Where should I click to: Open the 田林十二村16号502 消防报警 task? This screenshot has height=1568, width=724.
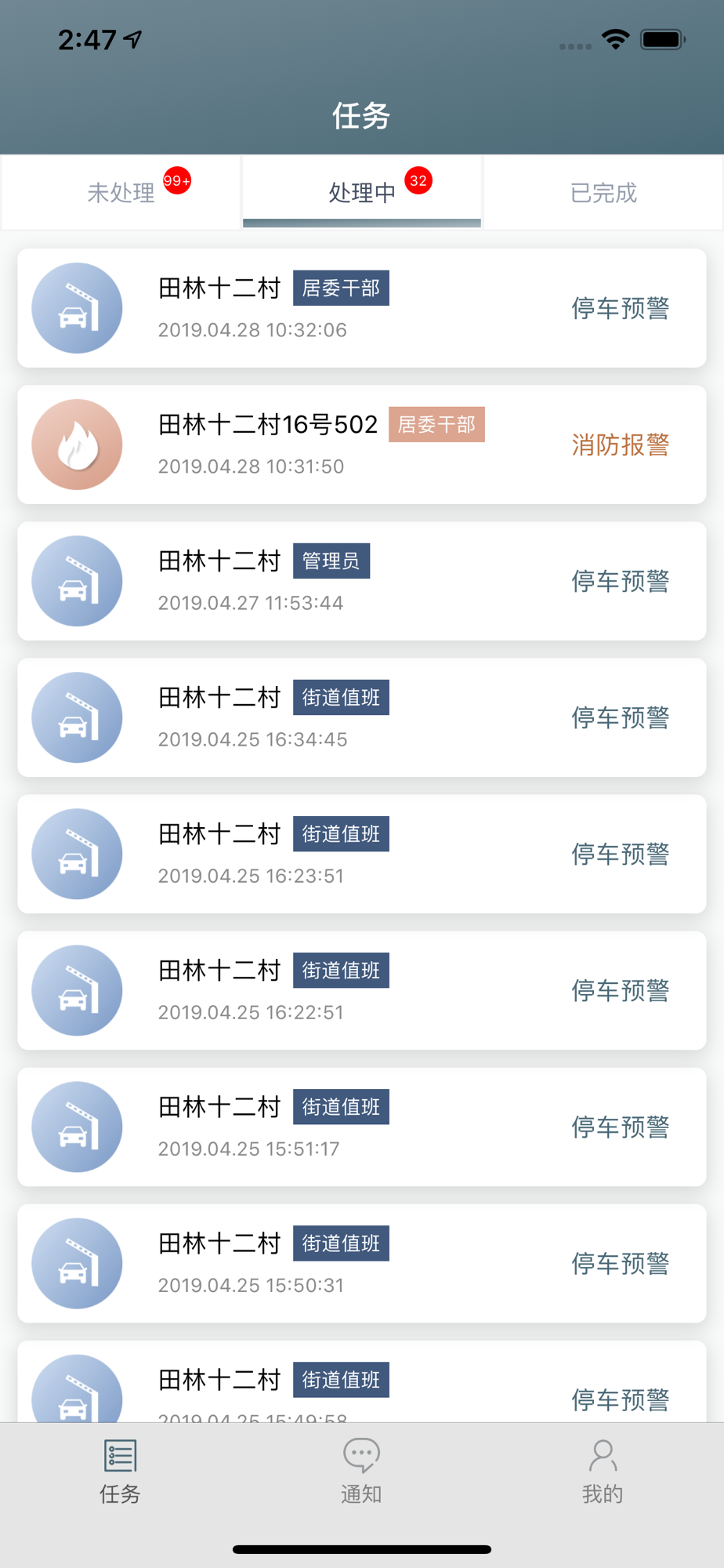pyautogui.click(x=362, y=445)
